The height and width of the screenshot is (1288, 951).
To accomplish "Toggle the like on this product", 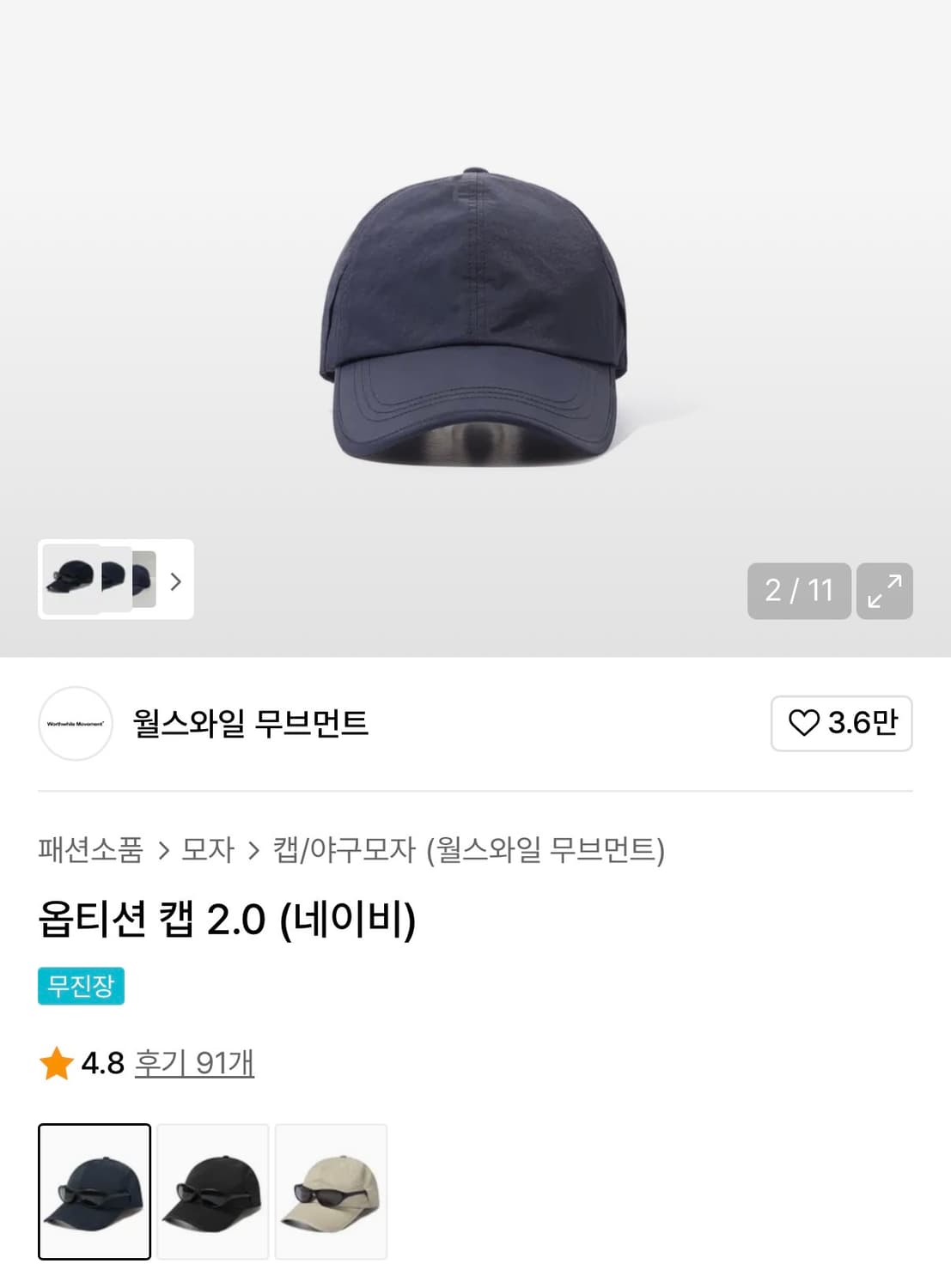I will (x=840, y=725).
